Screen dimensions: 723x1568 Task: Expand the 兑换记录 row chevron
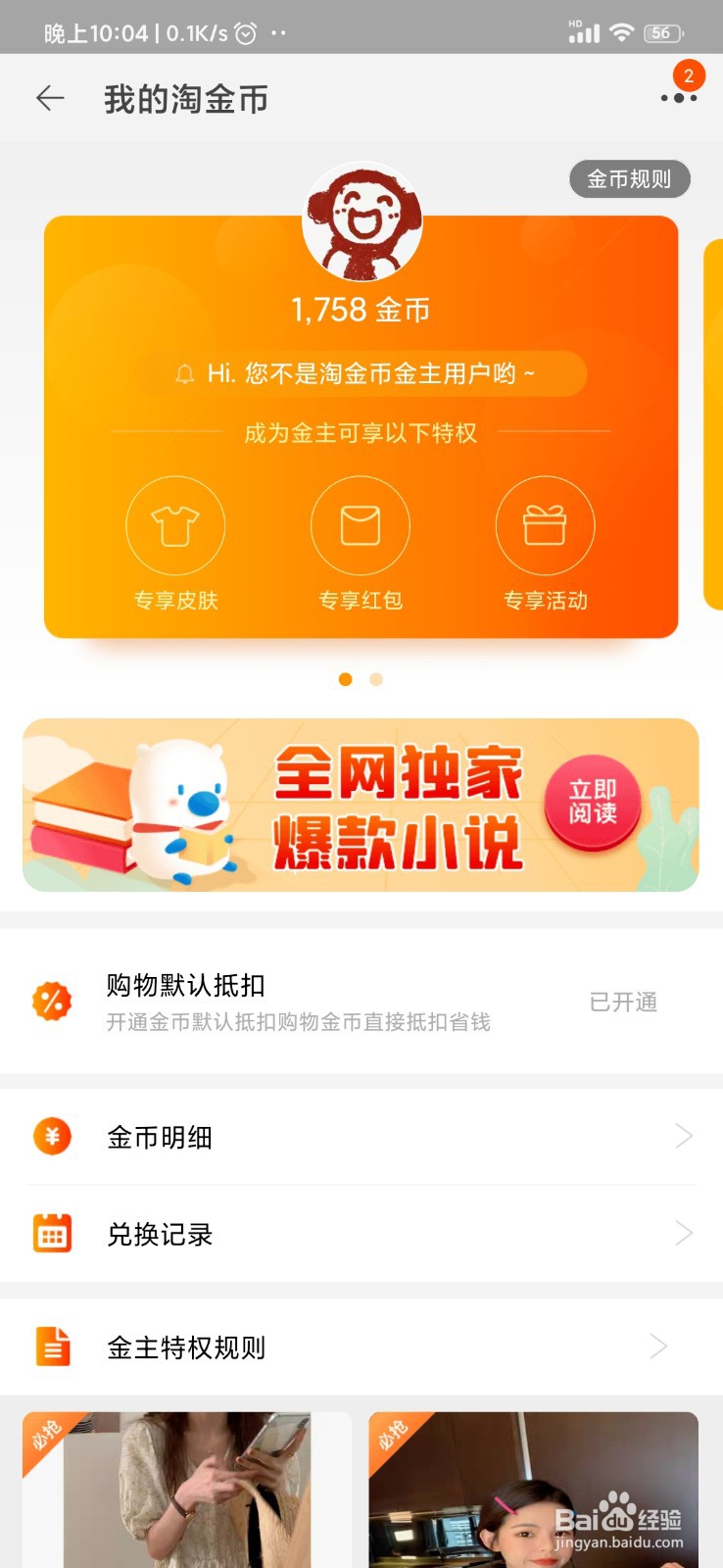pos(684,1233)
